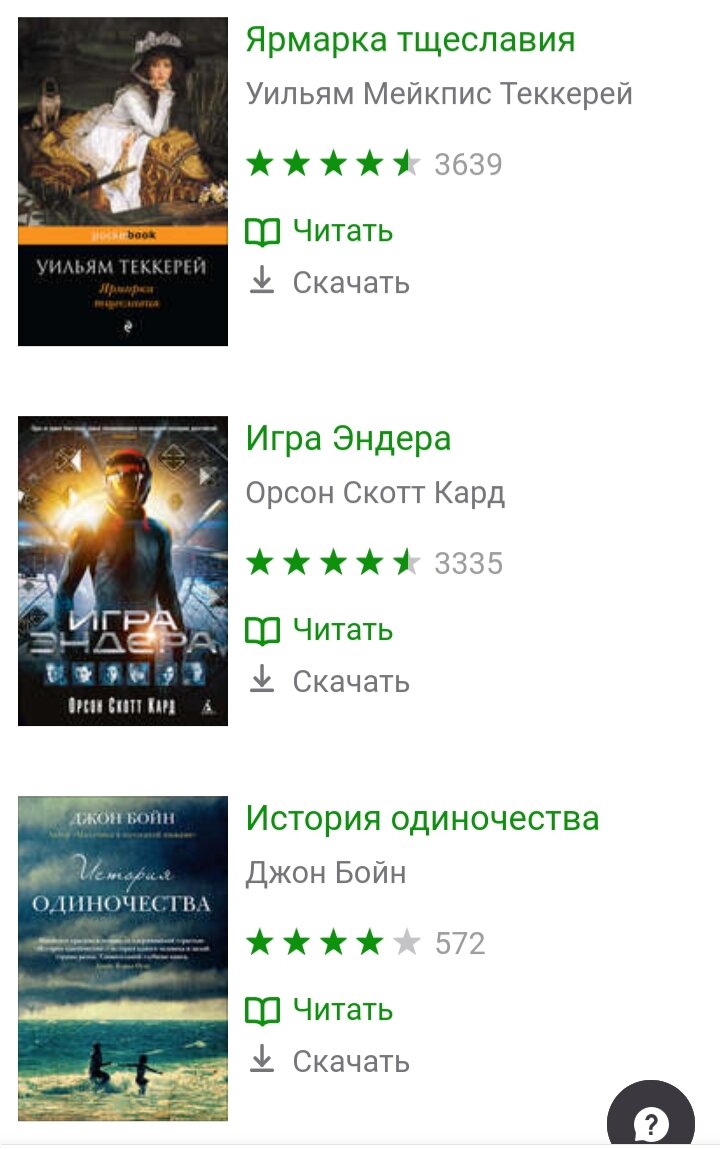Download Ярмарка тщеславия via Скачать
The height and width of the screenshot is (1150, 720).
click(328, 283)
